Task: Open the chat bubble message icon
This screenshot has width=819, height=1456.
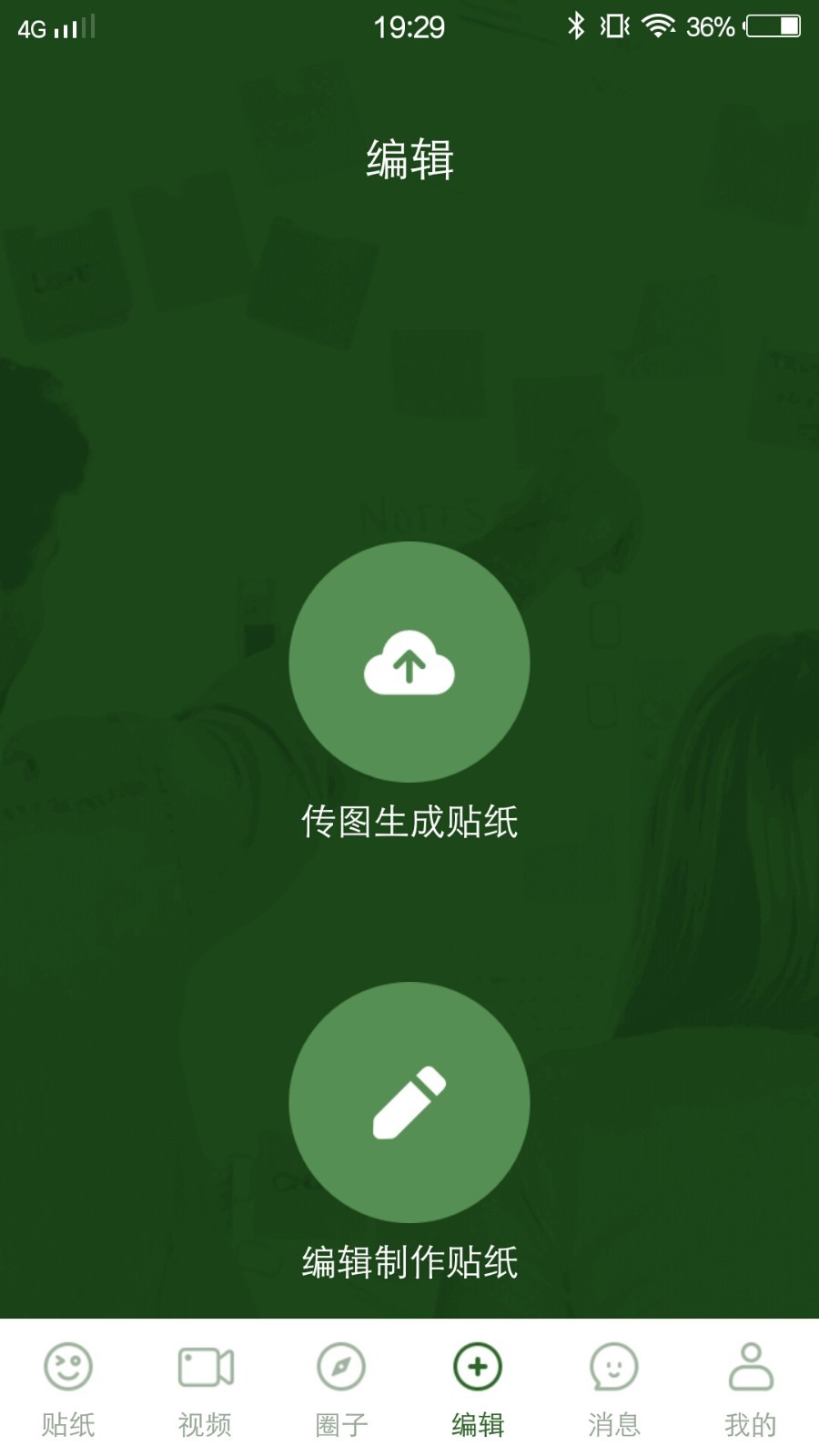Action: coord(614,1367)
